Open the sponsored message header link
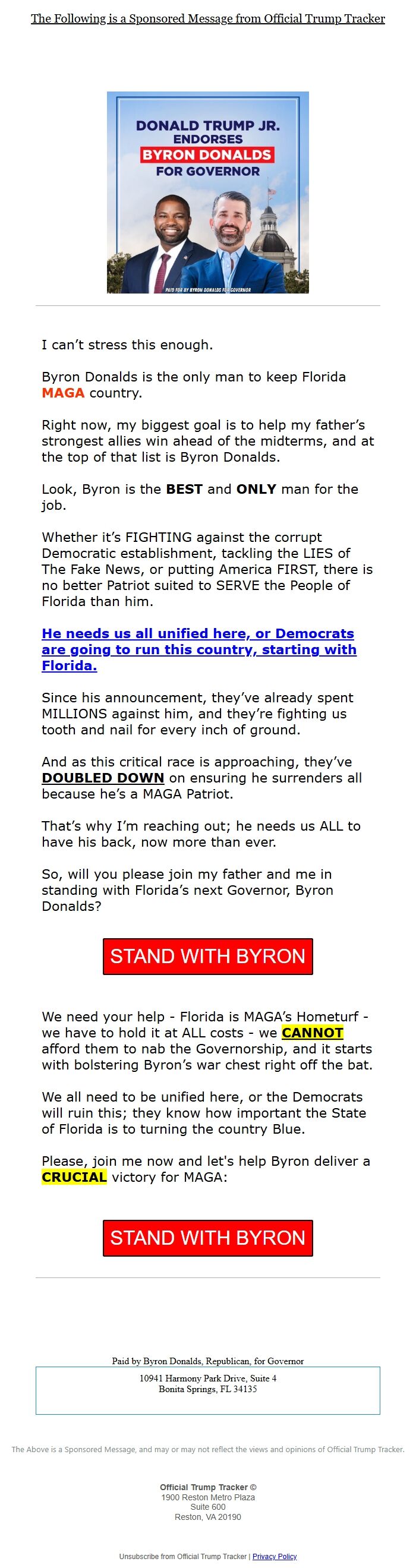This screenshot has height=1568, width=416. click(x=207, y=19)
